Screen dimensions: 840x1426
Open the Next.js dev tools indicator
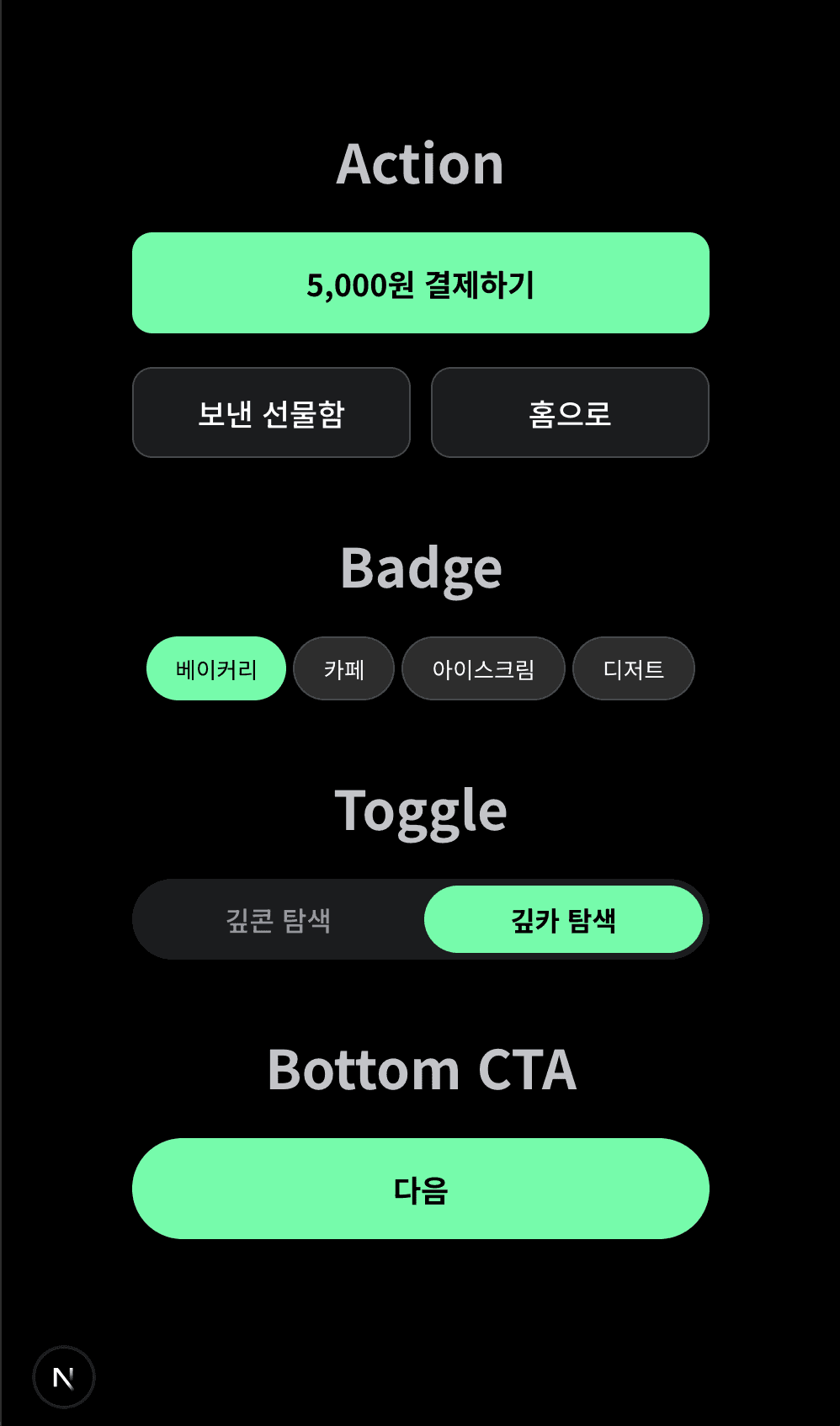click(x=64, y=1377)
